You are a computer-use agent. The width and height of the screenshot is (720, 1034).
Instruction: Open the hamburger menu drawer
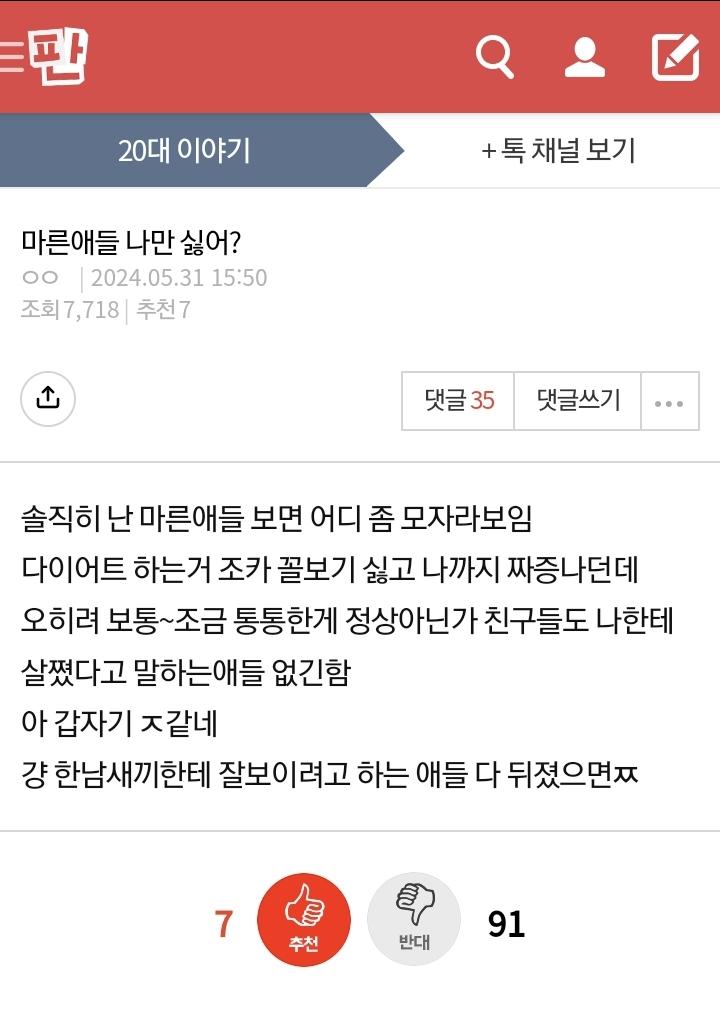[10, 57]
